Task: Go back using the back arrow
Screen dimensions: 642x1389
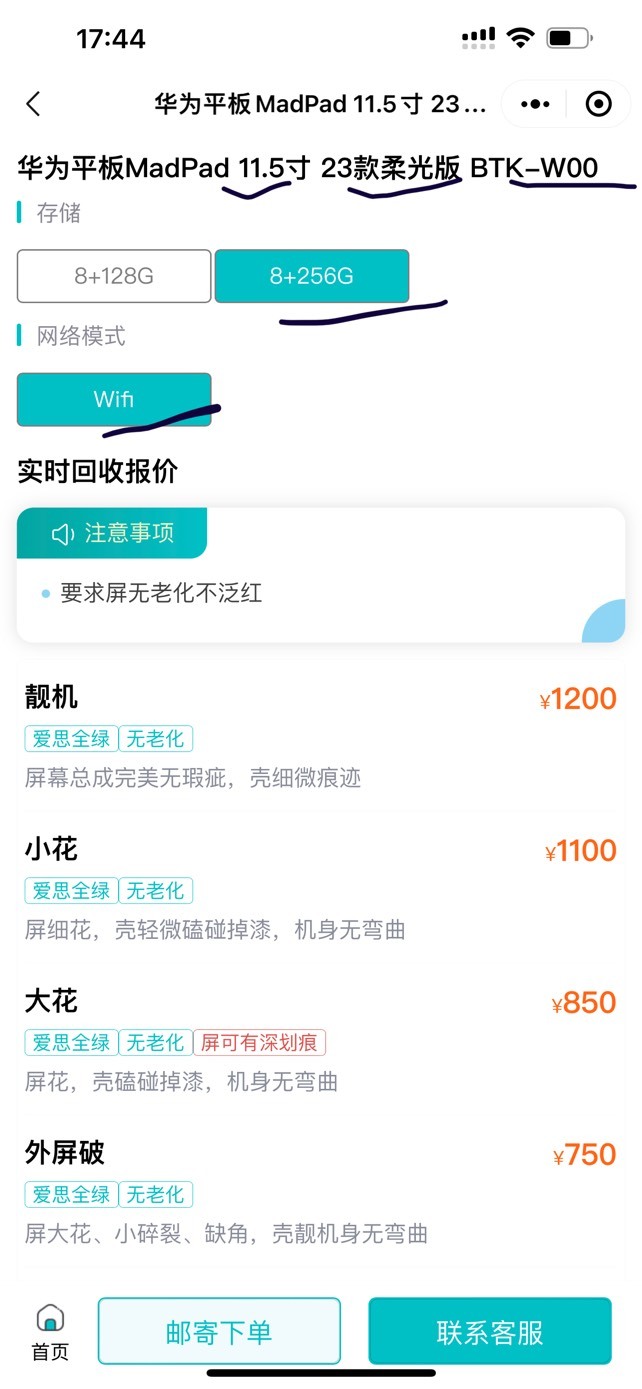Action: [34, 104]
